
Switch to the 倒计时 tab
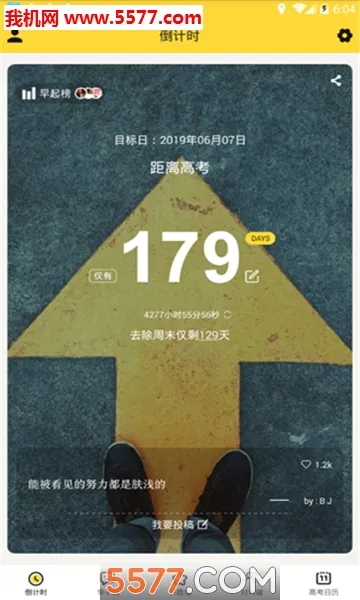(x=36, y=583)
